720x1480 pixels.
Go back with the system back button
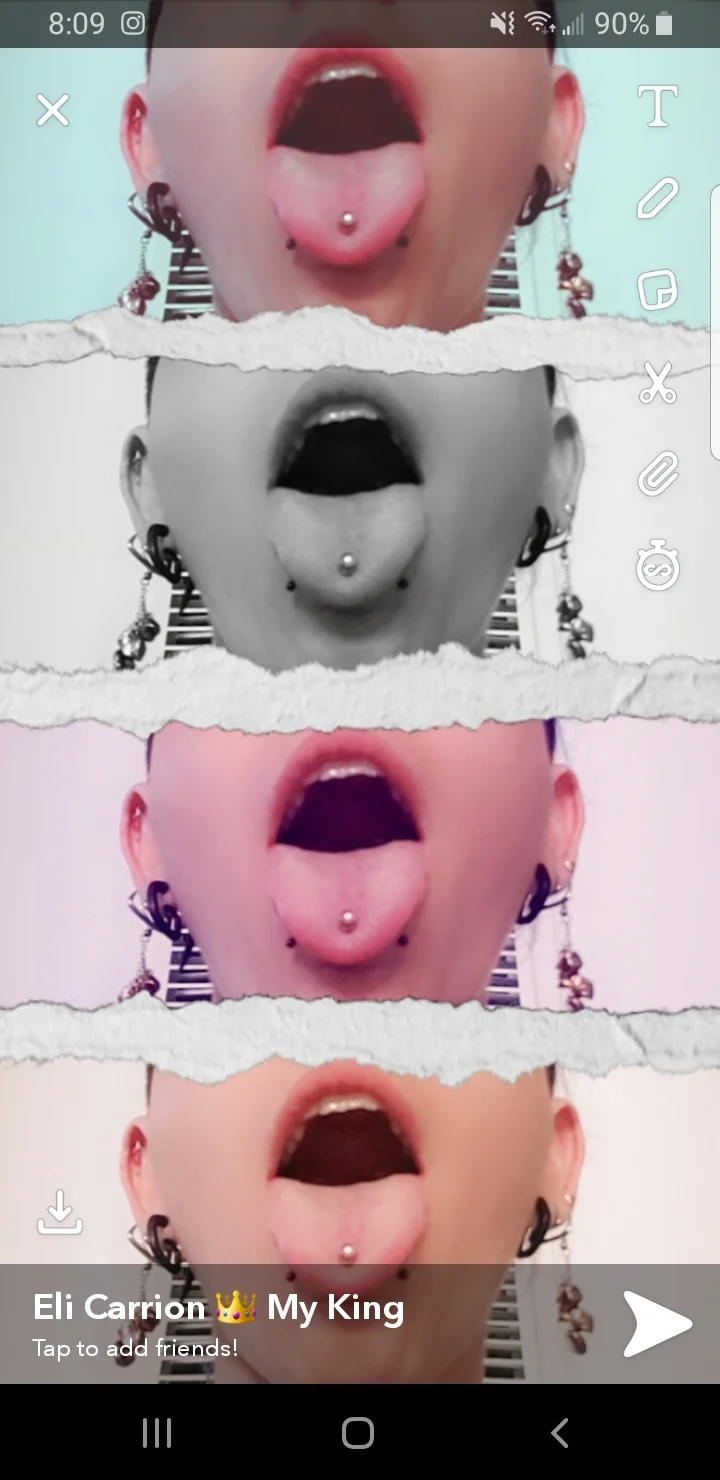click(x=560, y=1433)
